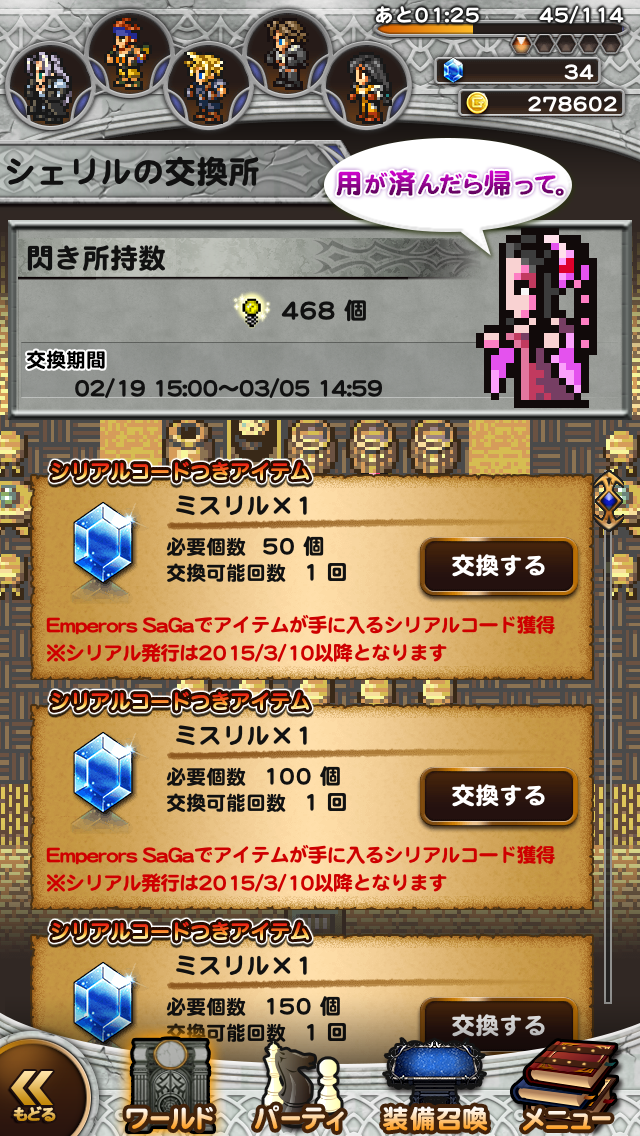Viewport: 640px width, 1136px height.
Task: Go back with the もどる button
Action: tap(38, 1095)
